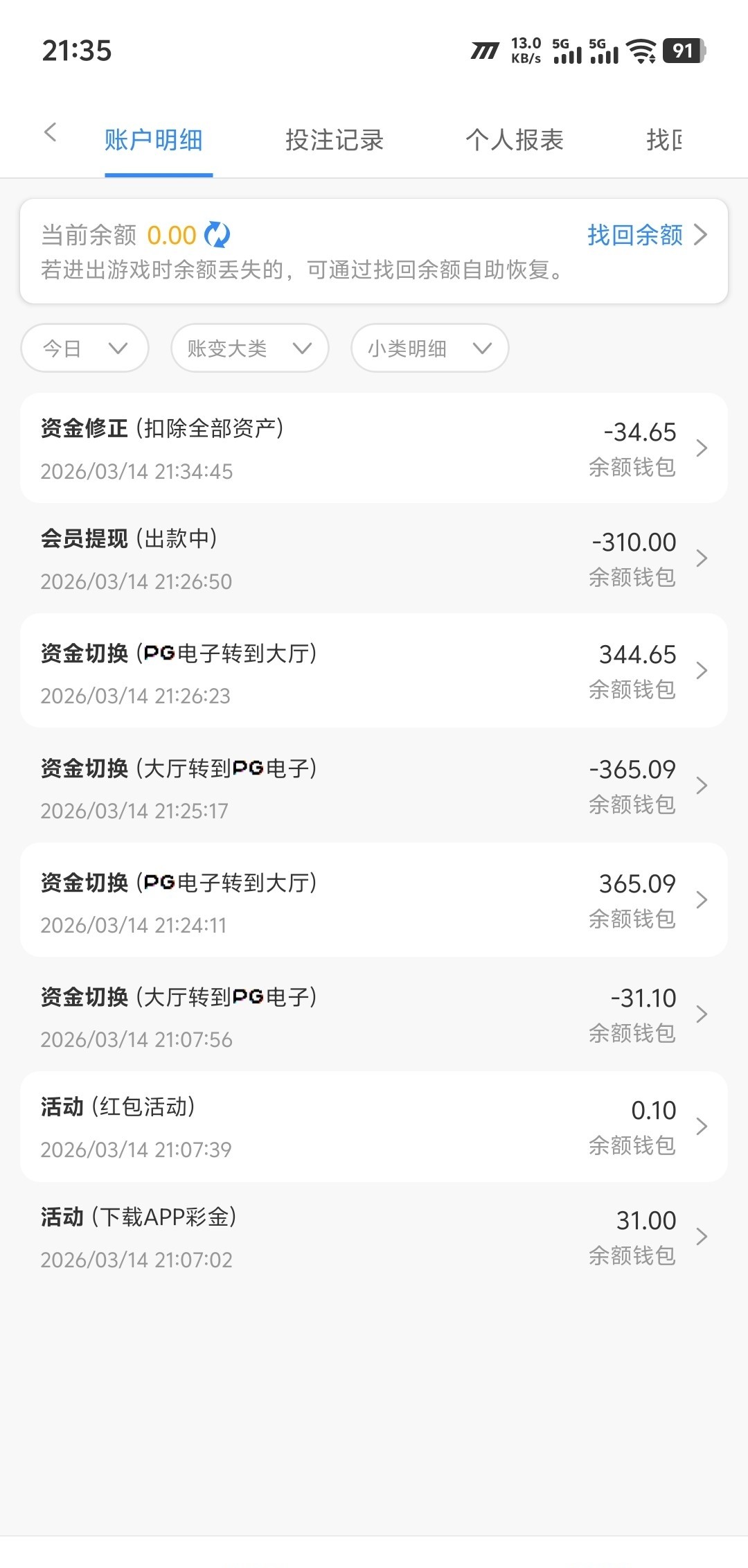This screenshot has width=748, height=1568.
Task: Tap the 找回余额 link
Action: (x=646, y=235)
